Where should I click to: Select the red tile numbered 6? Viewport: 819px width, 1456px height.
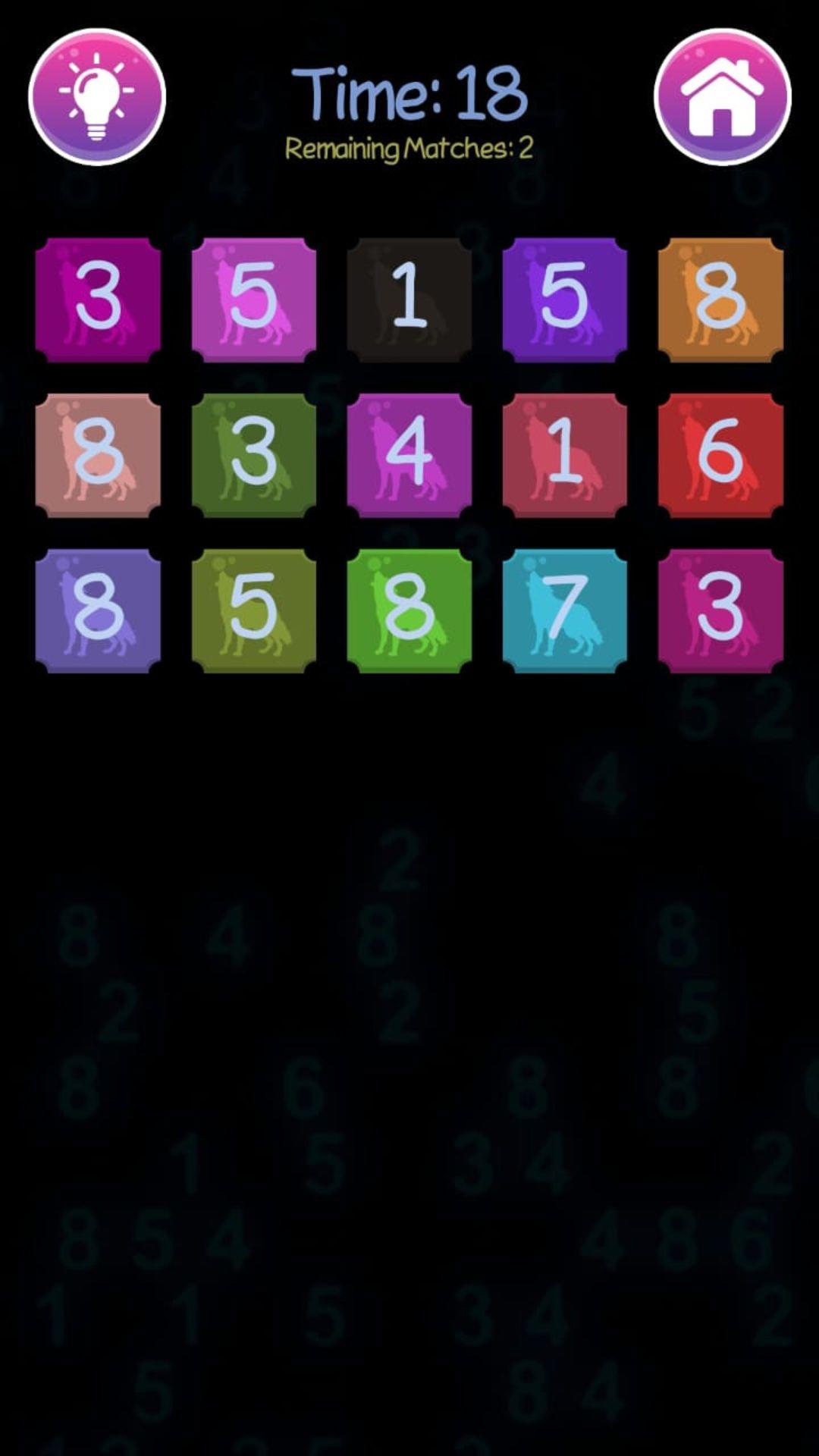pos(720,455)
